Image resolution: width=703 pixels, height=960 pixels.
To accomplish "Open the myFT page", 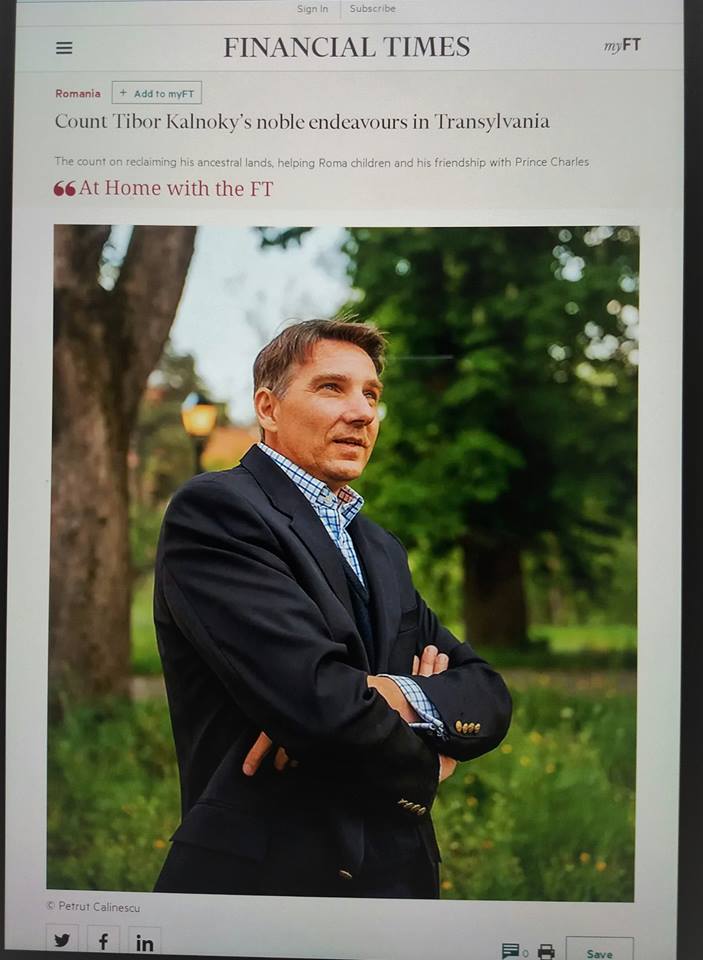I will [x=621, y=45].
